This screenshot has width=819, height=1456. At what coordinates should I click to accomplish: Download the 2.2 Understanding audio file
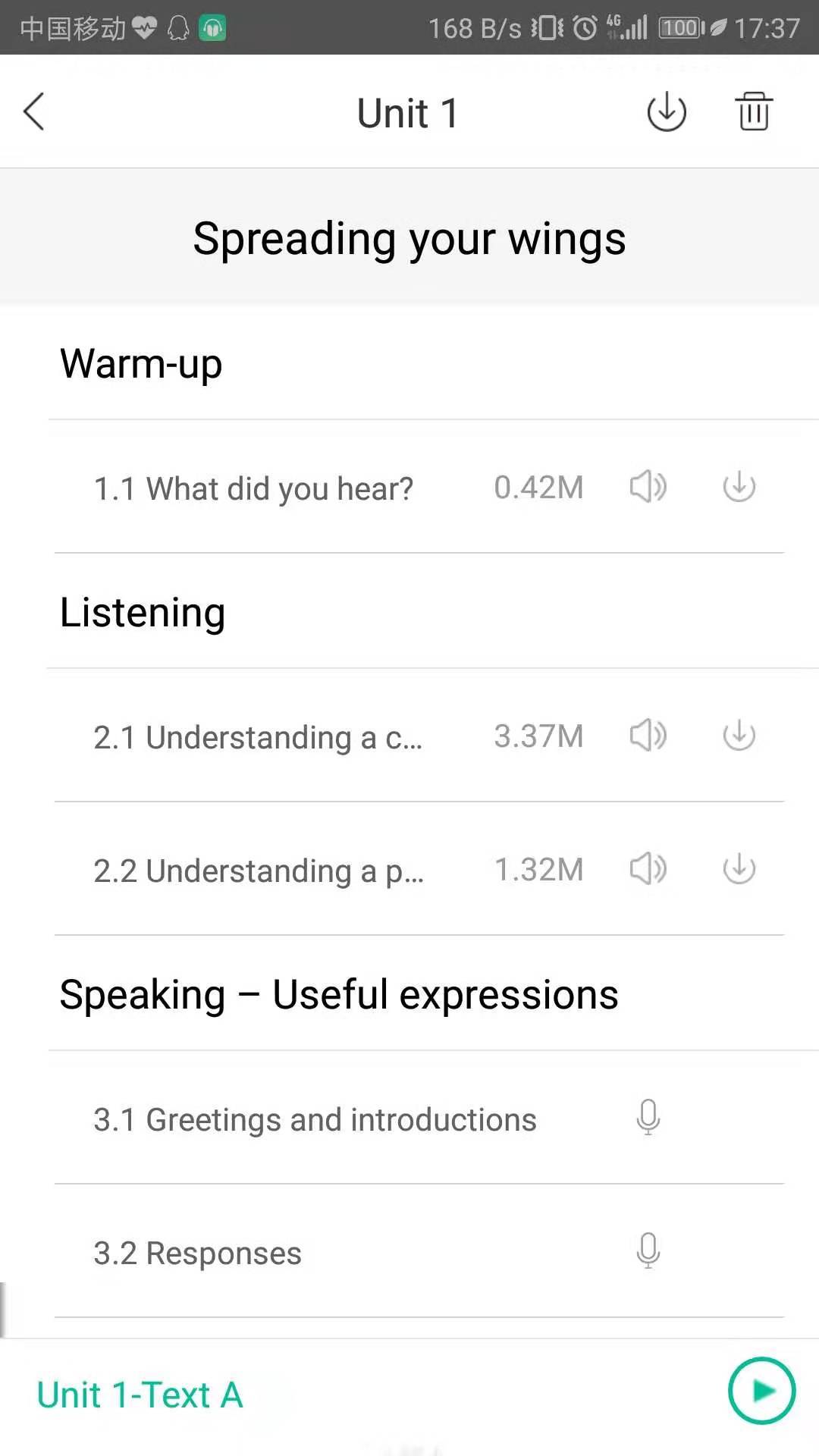(738, 869)
